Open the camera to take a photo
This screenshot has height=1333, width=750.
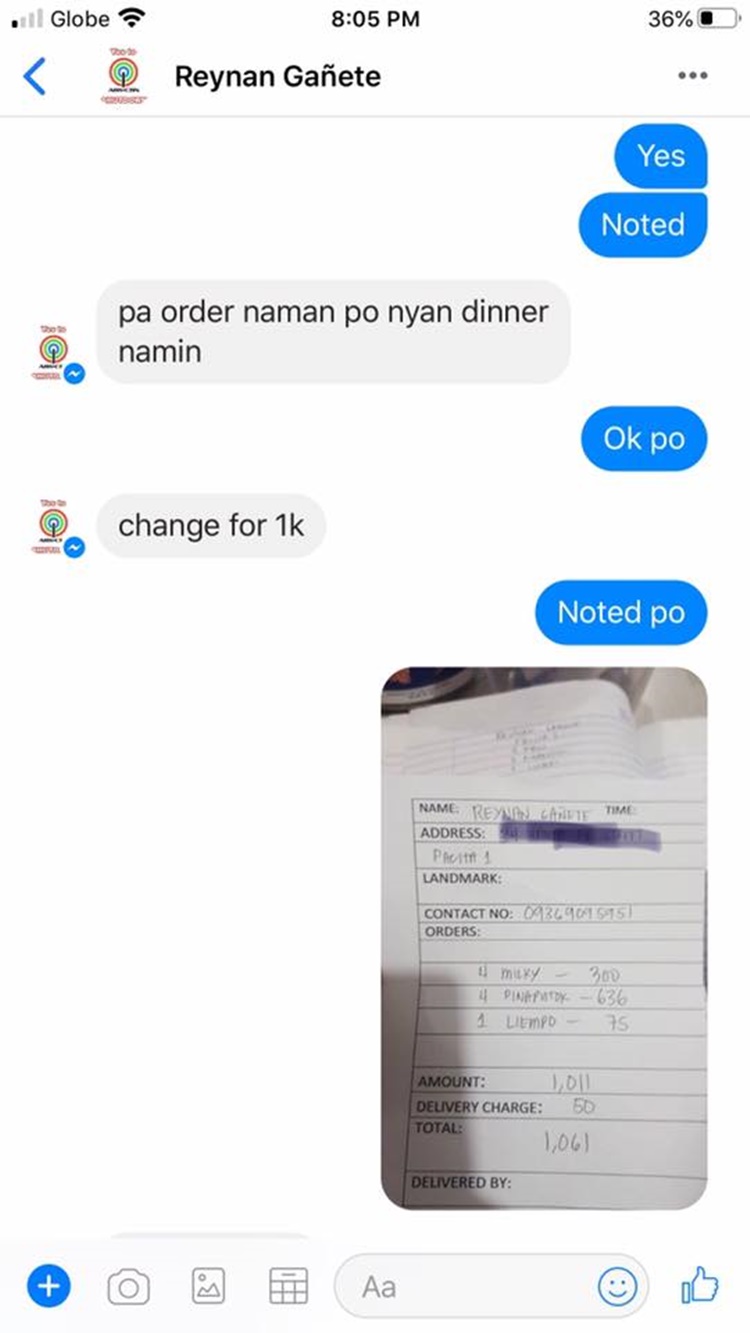(x=128, y=1286)
